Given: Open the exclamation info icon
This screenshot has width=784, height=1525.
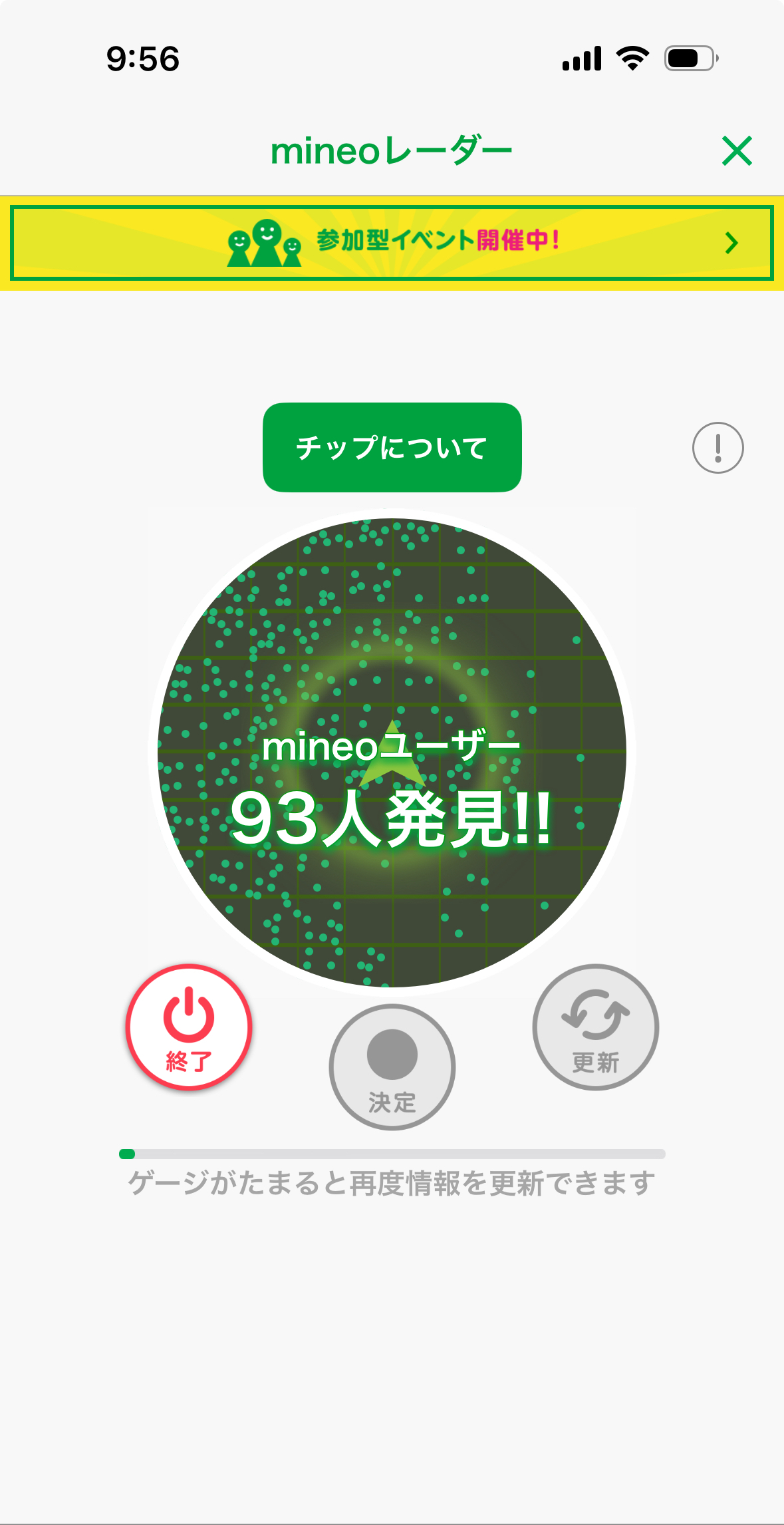Looking at the screenshot, I should (x=718, y=448).
